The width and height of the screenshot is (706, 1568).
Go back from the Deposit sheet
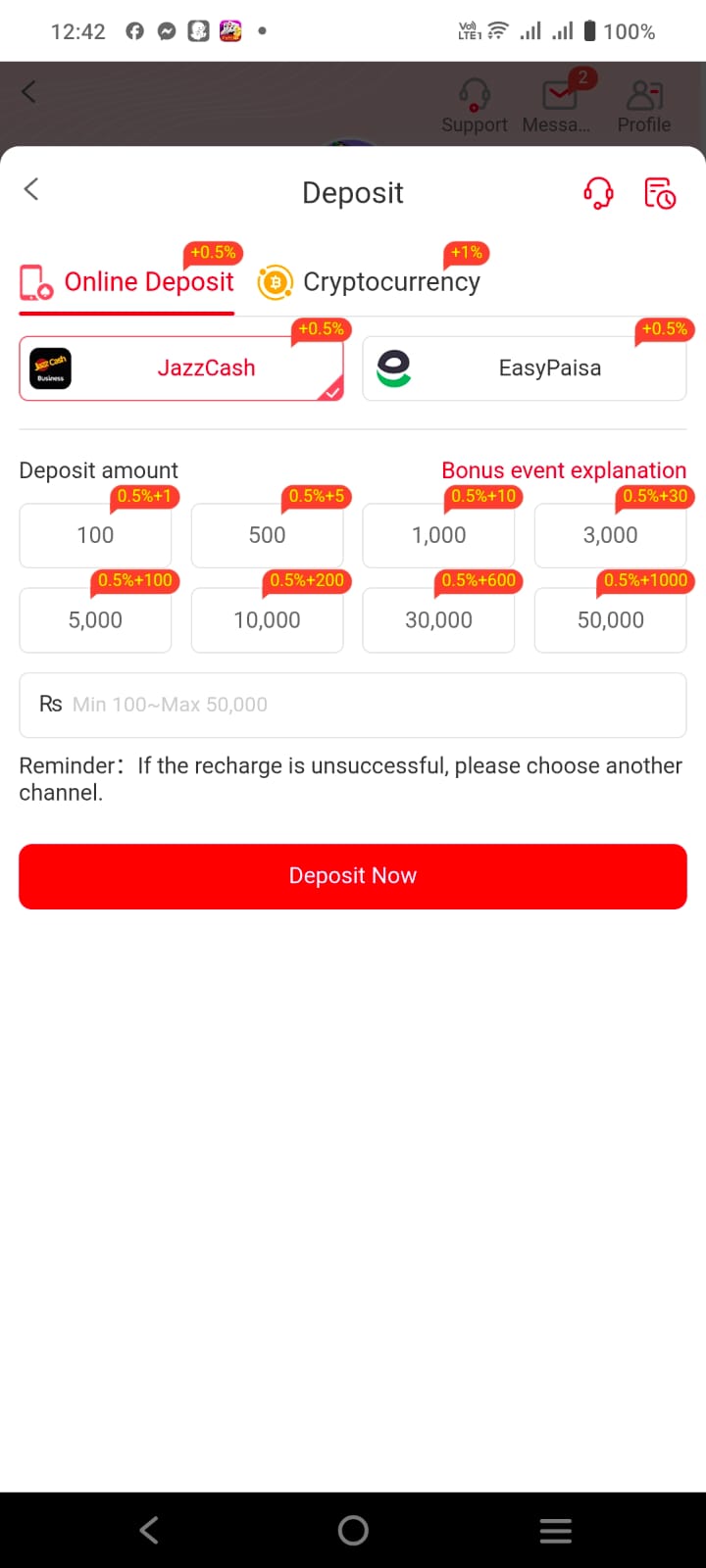click(31, 189)
